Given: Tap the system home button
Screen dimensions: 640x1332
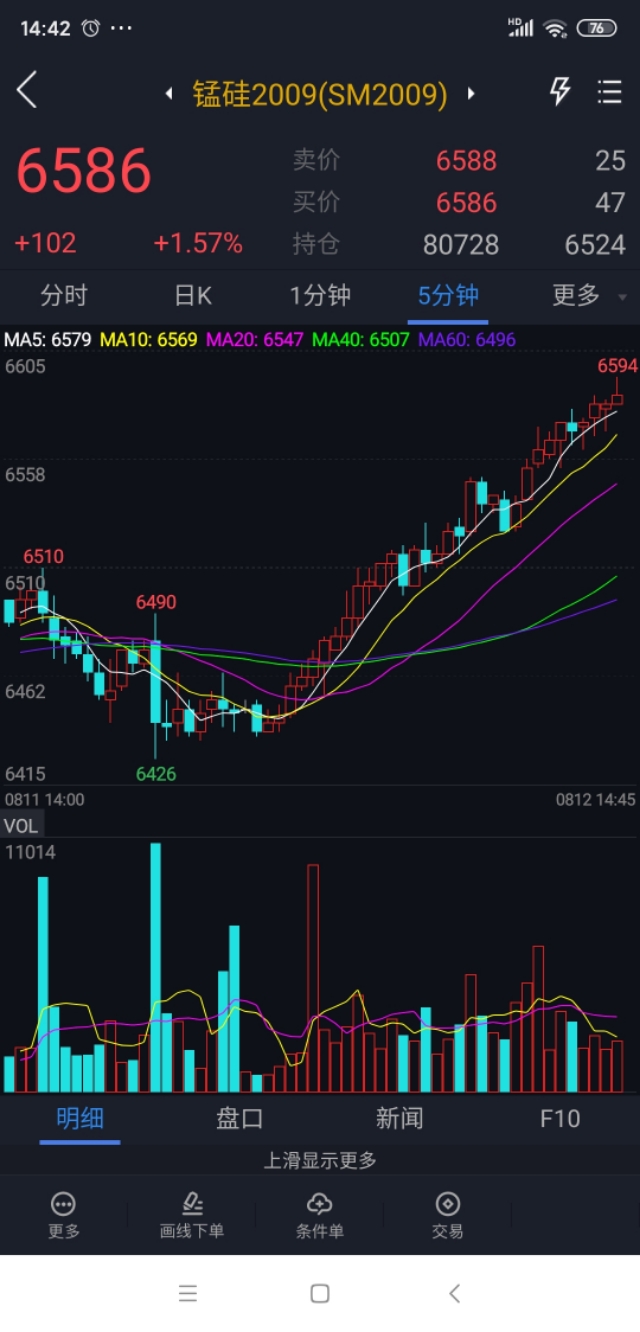Looking at the screenshot, I should point(320,1293).
